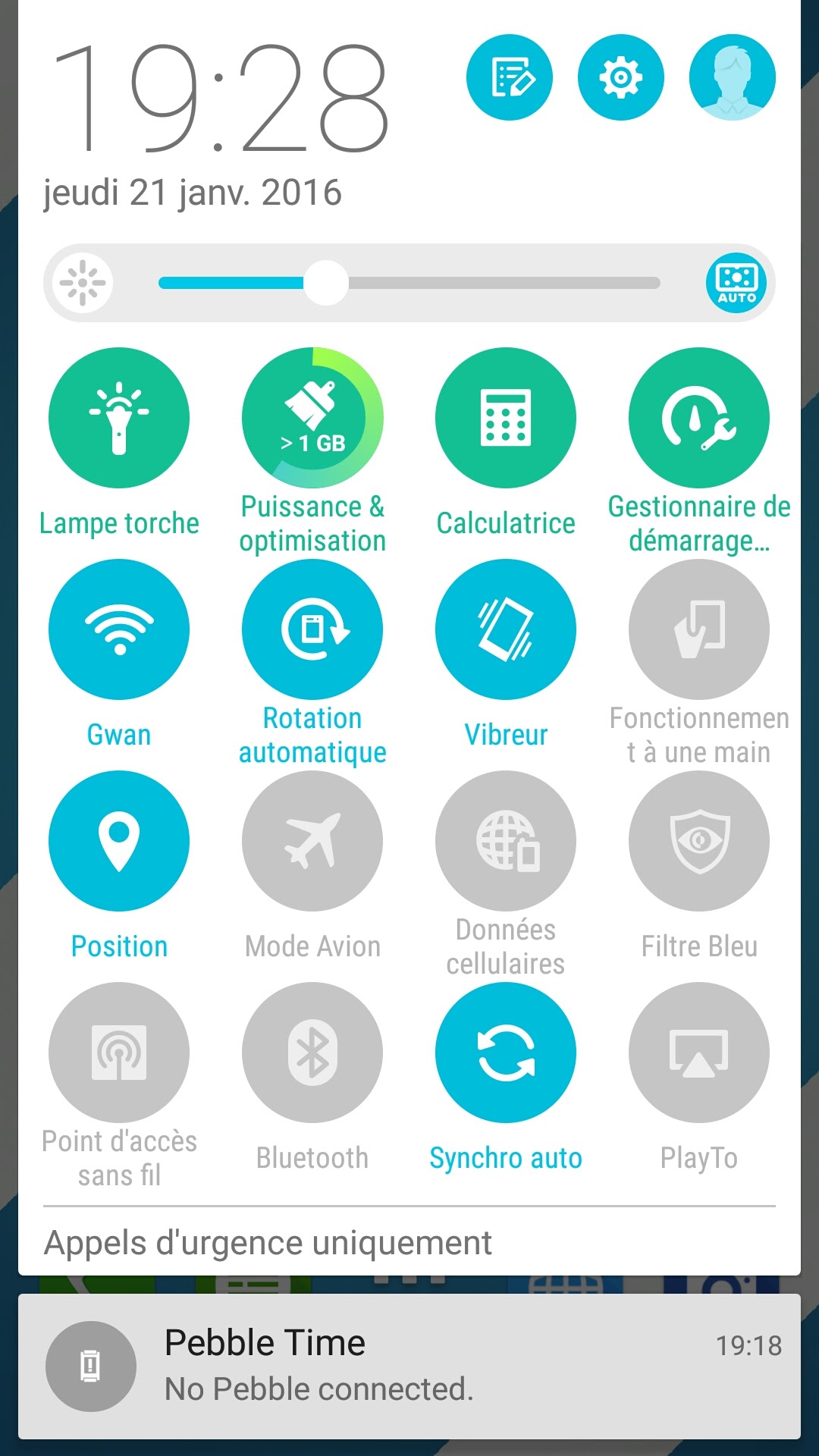Open Gestionnaire de démarrage
The width and height of the screenshot is (819, 1456).
699,418
